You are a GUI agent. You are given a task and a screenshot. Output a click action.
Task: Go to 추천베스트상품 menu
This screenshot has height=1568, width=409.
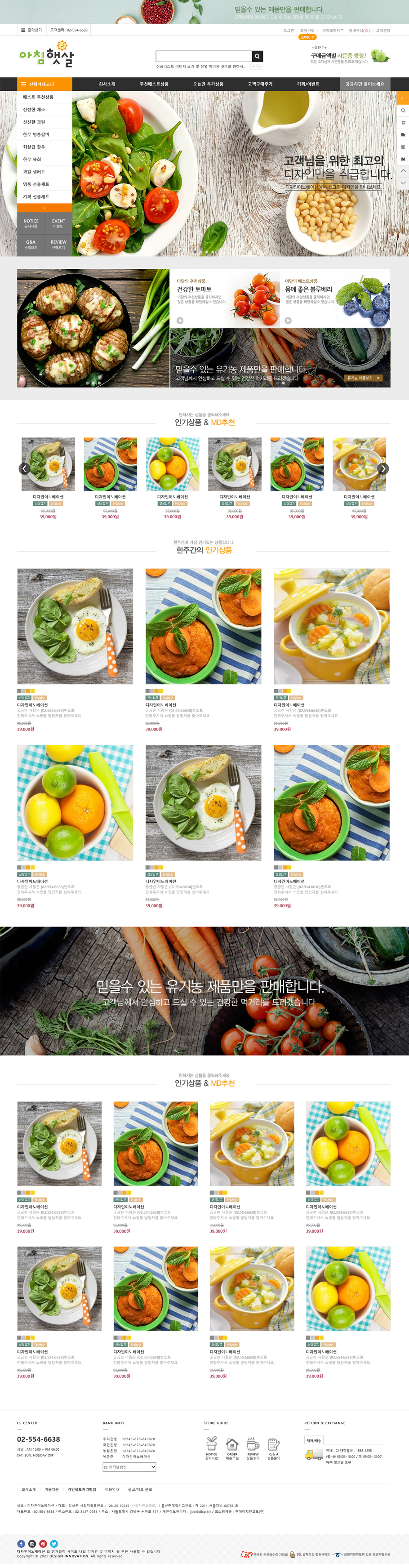(154, 84)
